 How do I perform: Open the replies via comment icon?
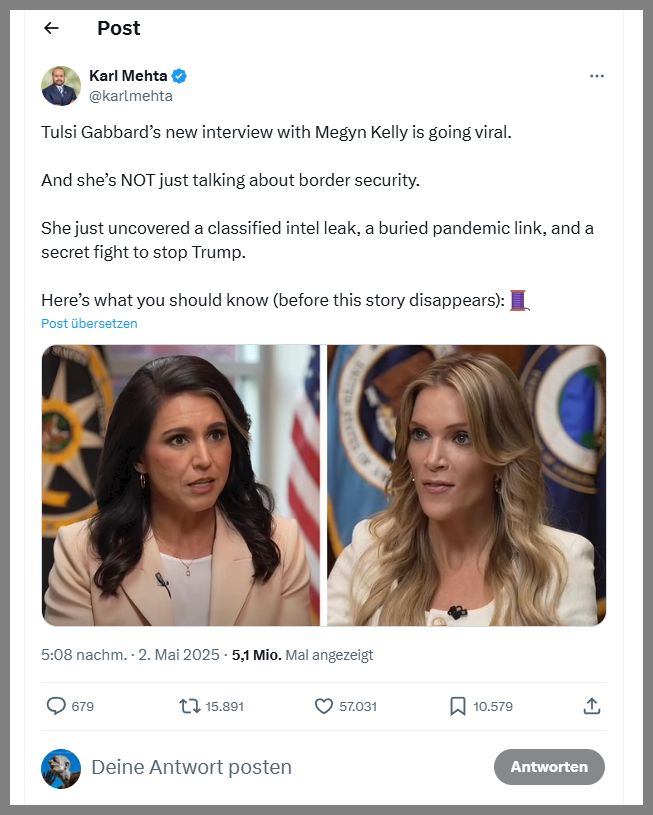pyautogui.click(x=57, y=706)
